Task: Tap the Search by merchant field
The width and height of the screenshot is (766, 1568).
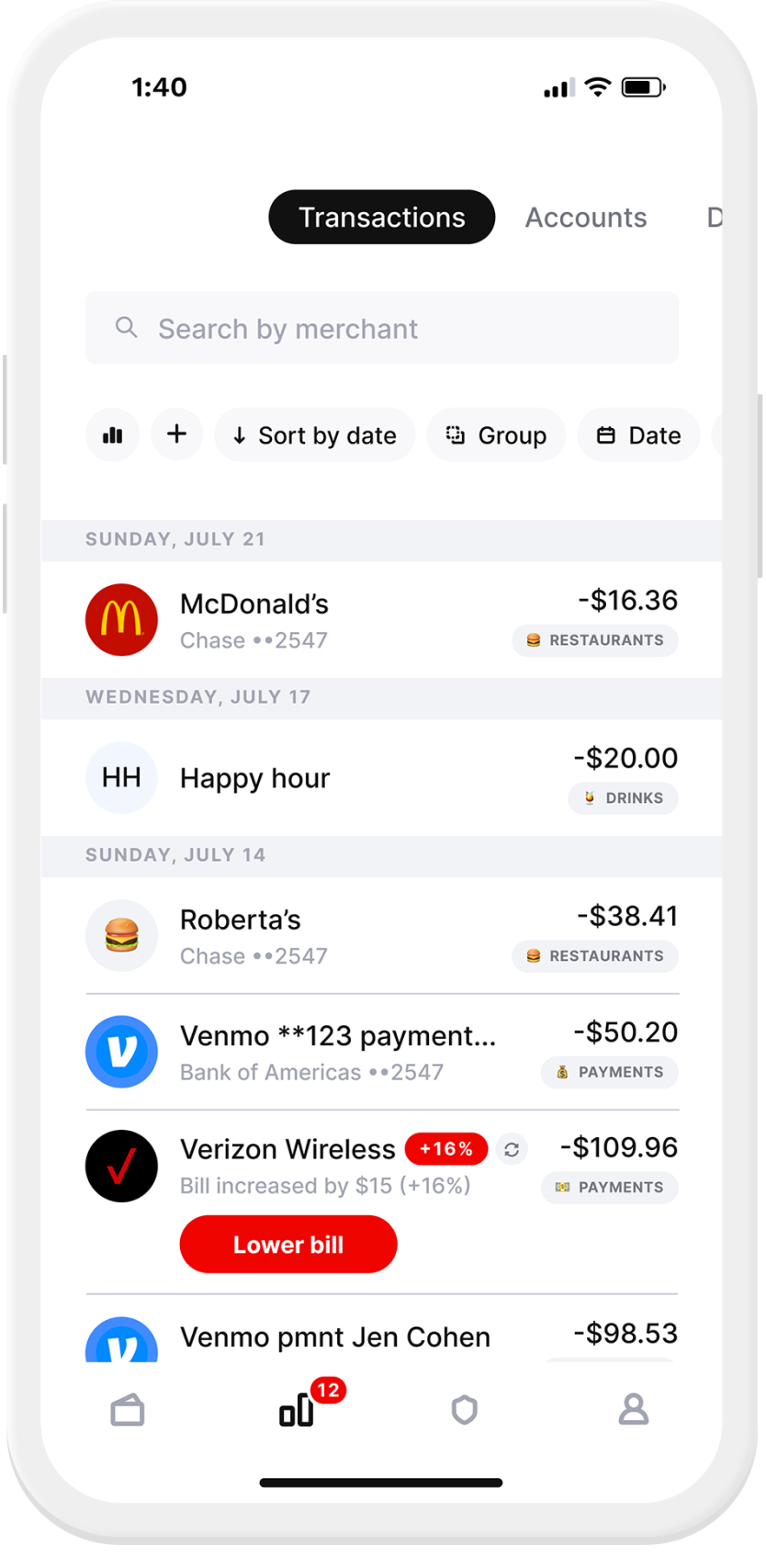Action: click(381, 328)
